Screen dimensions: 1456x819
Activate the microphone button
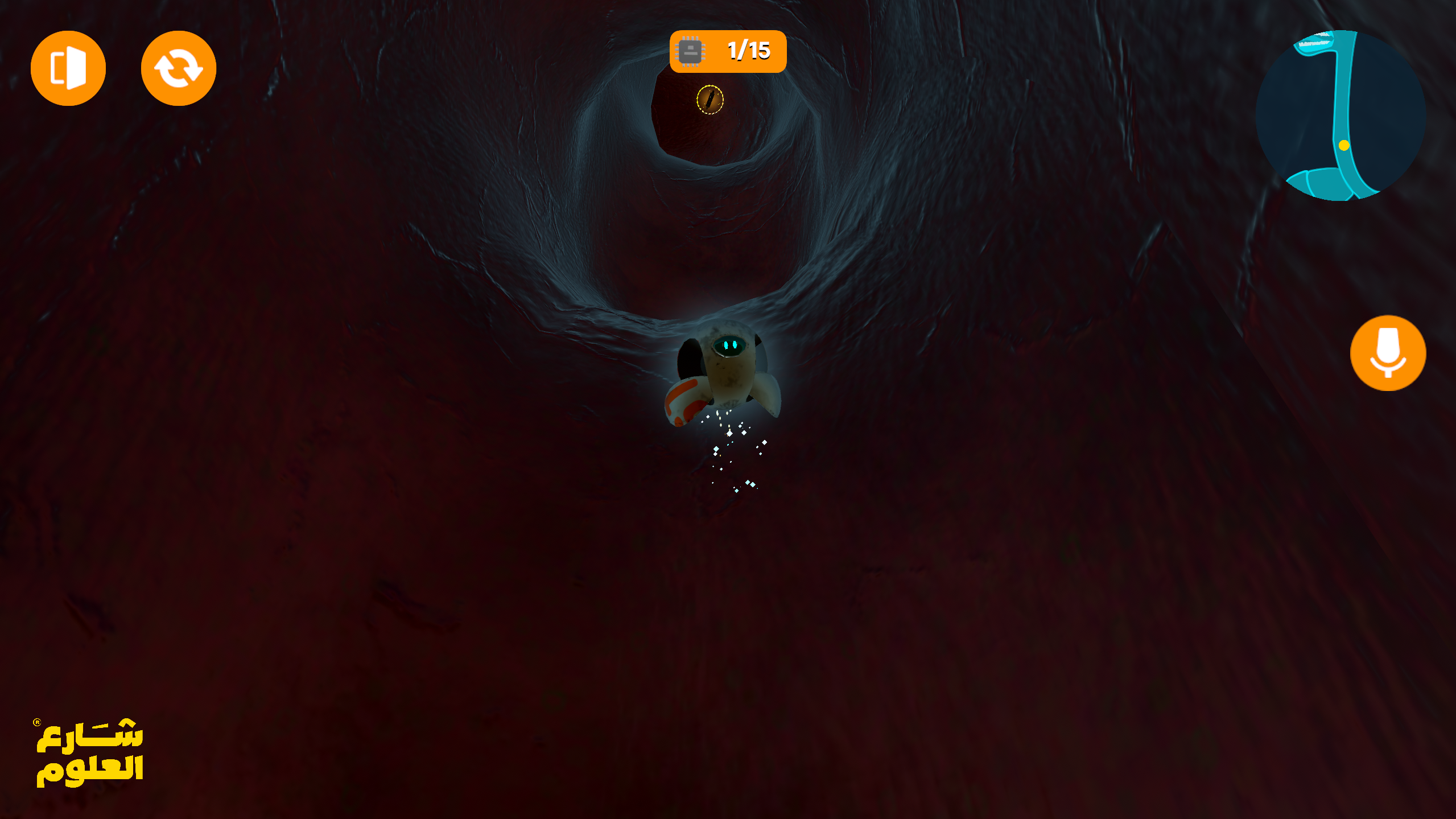coord(1388,353)
